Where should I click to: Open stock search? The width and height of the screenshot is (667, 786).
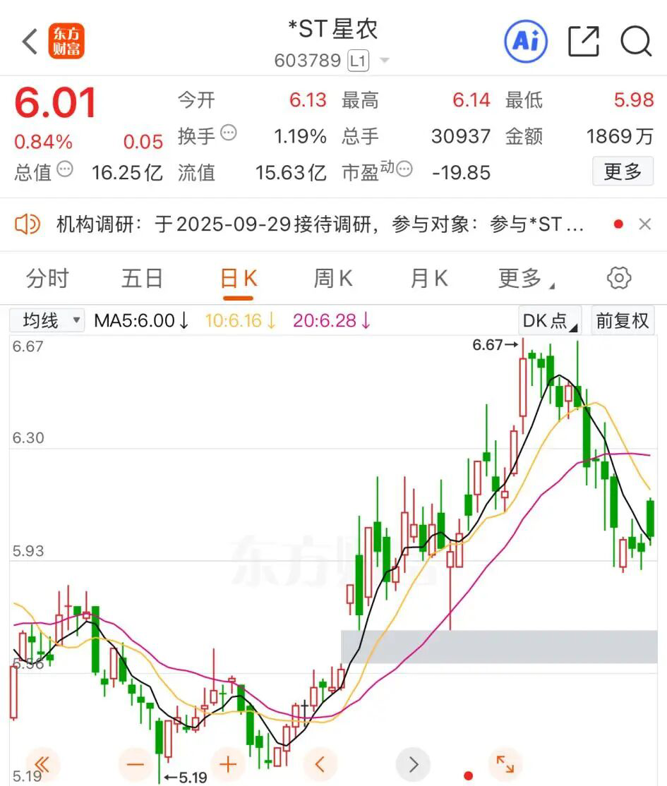pyautogui.click(x=636, y=41)
